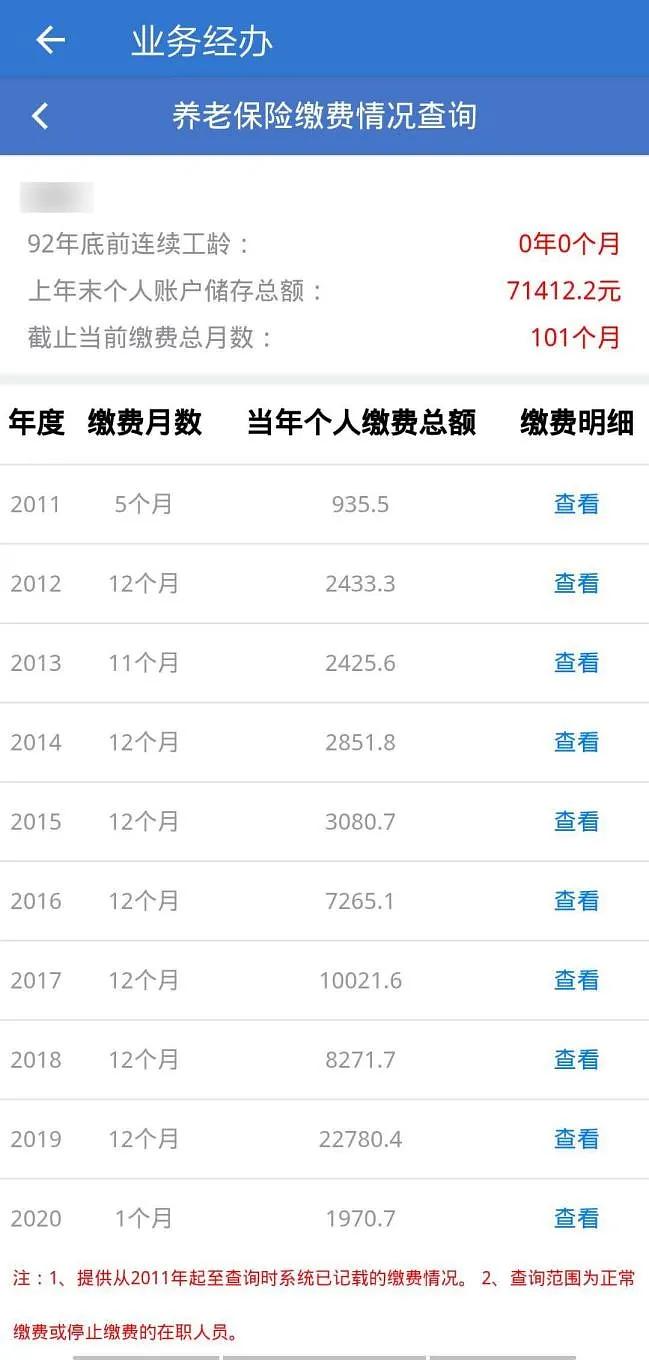Select 查看 for 2019 contributions
649x1360 pixels.
coord(577,1139)
